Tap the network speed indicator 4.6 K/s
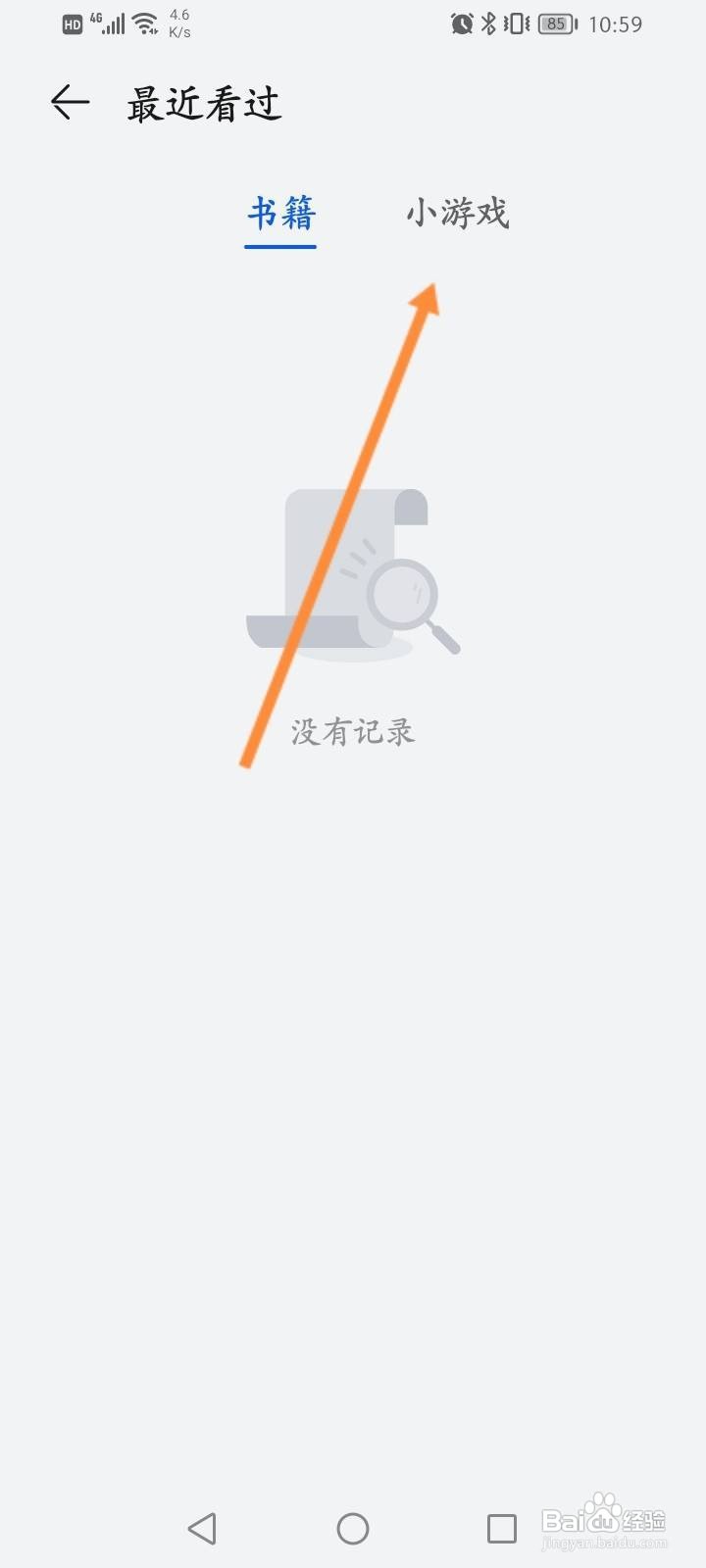The height and width of the screenshot is (1568, 706). 178,22
